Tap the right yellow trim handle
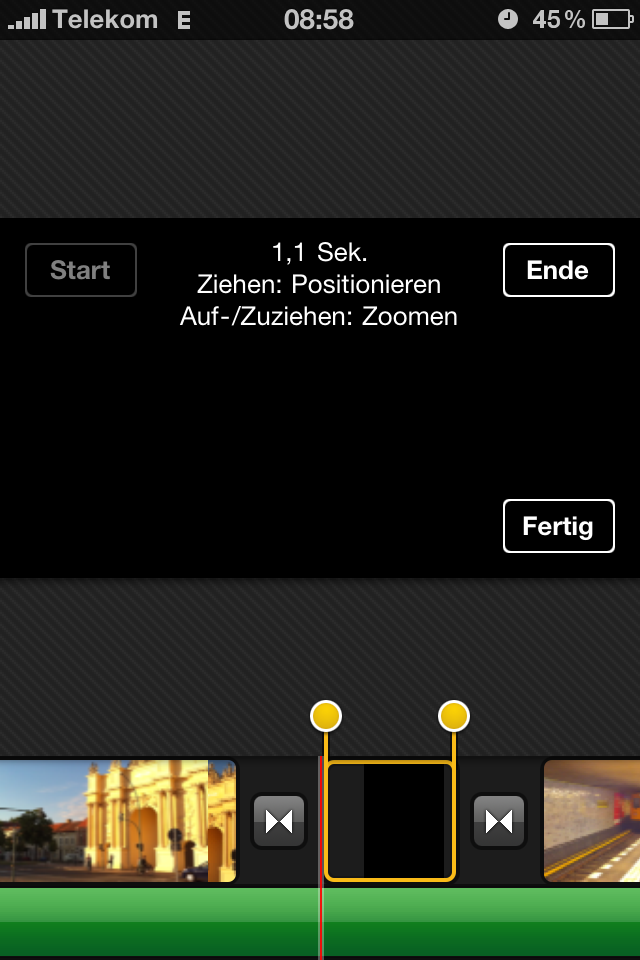Viewport: 640px width, 960px height. (454, 716)
